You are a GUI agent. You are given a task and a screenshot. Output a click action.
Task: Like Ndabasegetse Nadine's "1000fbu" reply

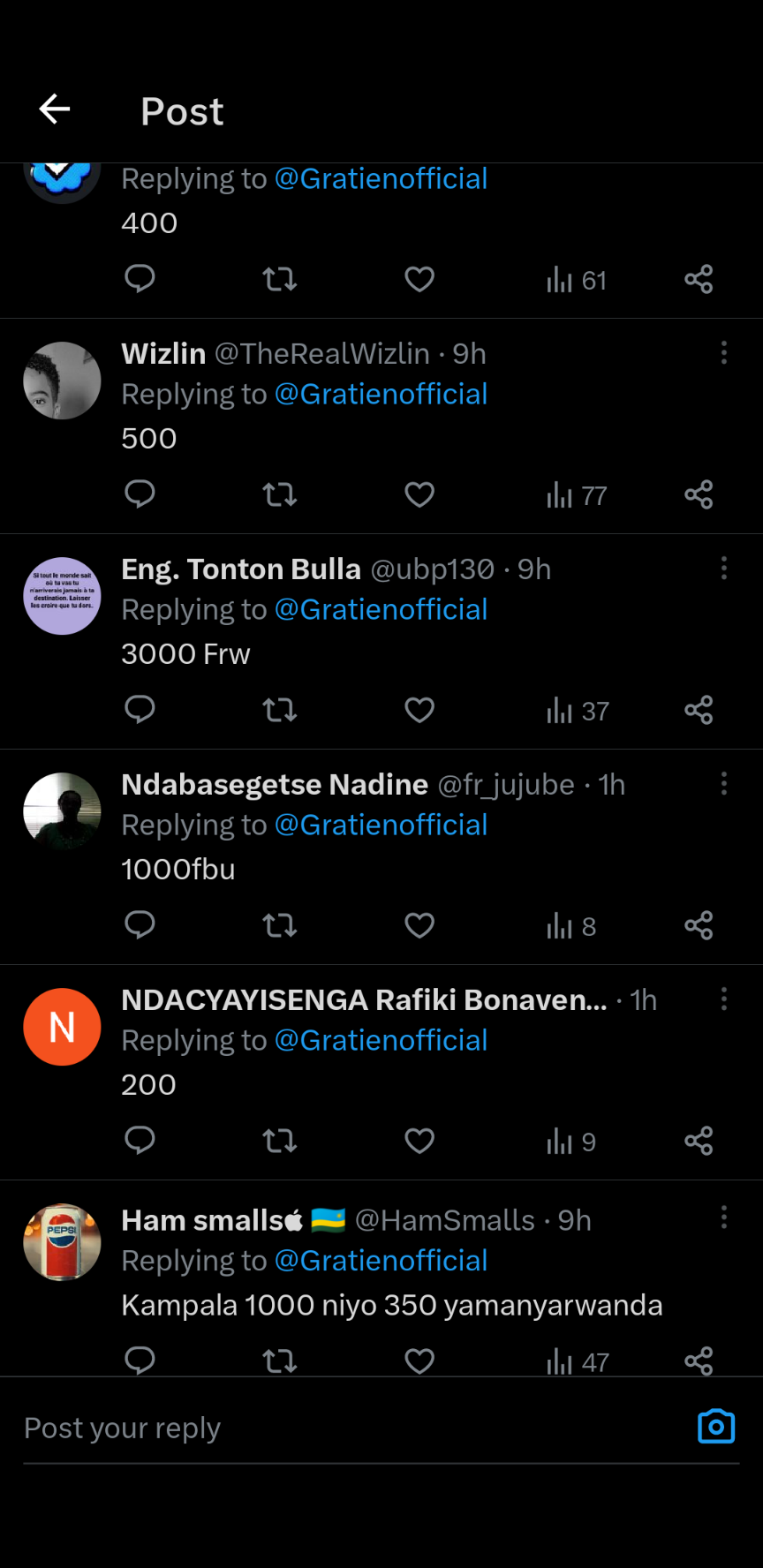(419, 925)
